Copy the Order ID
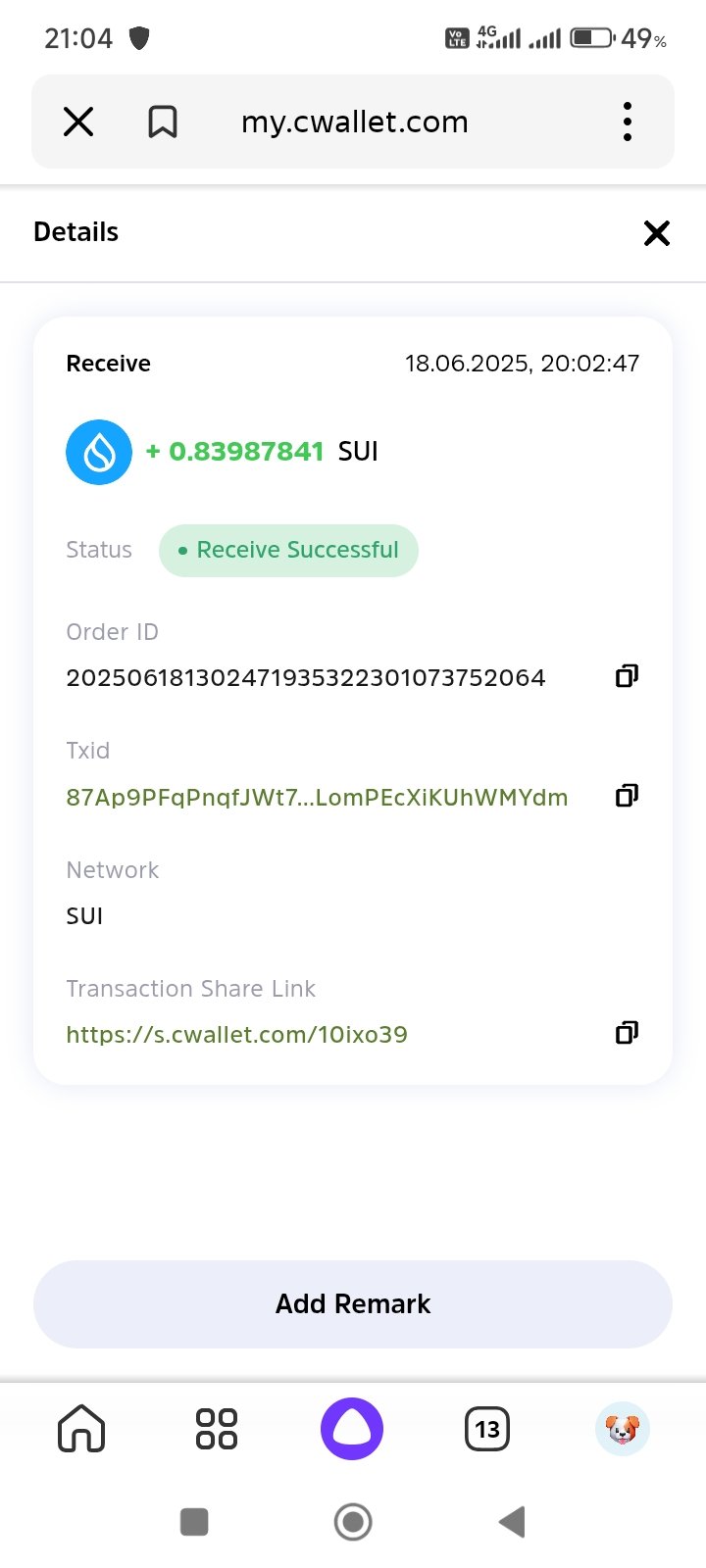This screenshot has height=1568, width=706. point(627,676)
